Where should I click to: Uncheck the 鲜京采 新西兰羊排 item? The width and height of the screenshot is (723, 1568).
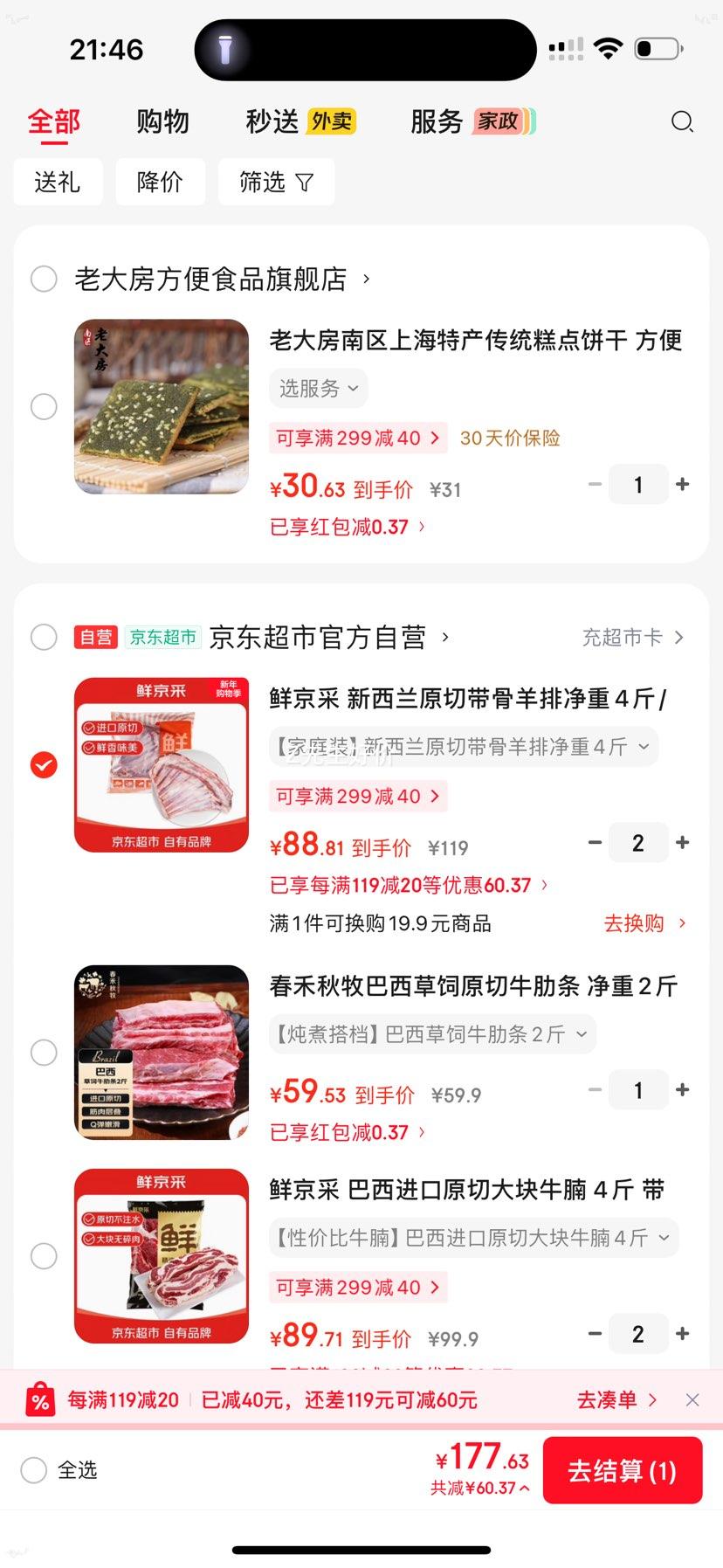(44, 765)
